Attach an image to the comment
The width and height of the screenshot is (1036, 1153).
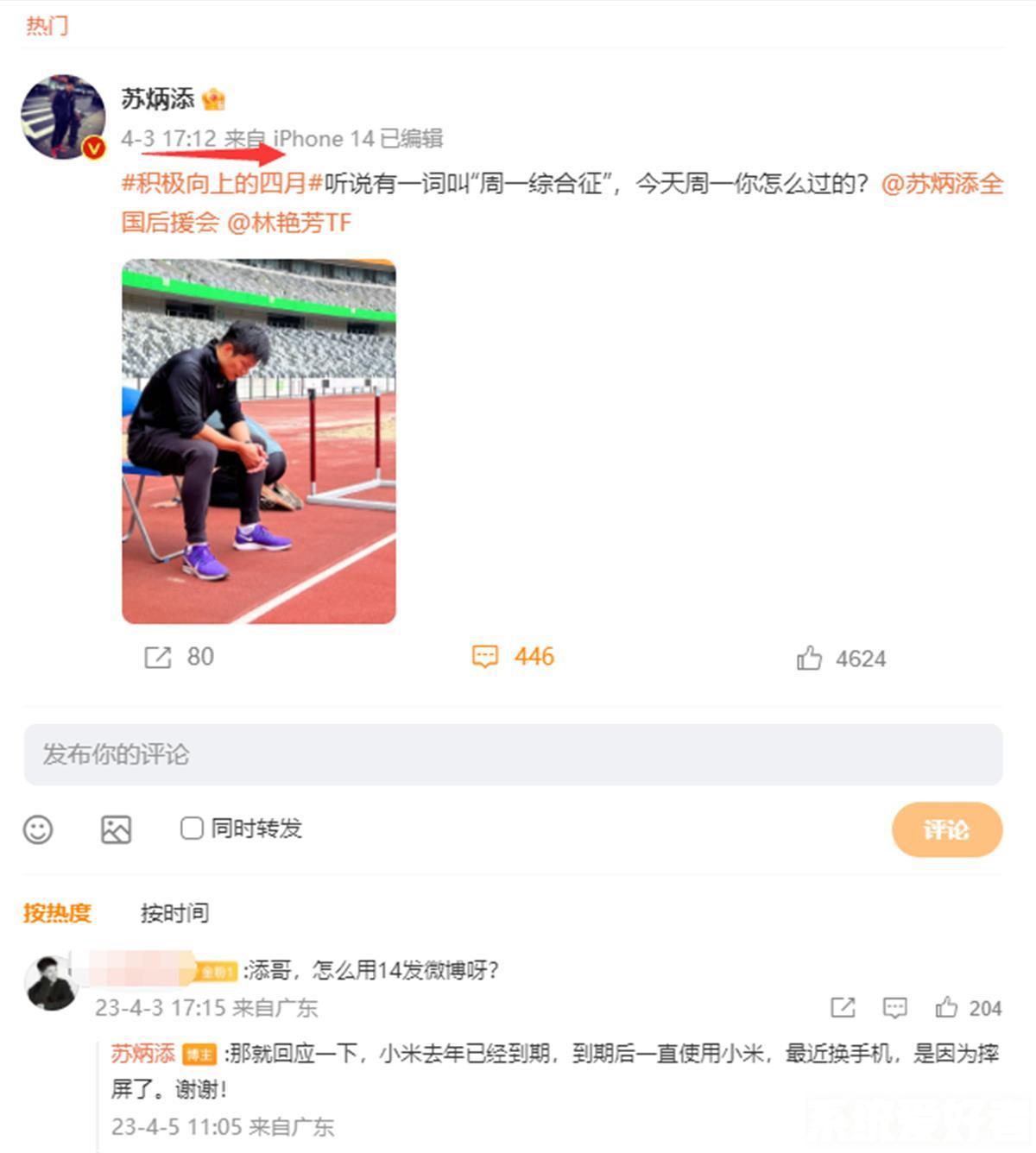click(116, 829)
